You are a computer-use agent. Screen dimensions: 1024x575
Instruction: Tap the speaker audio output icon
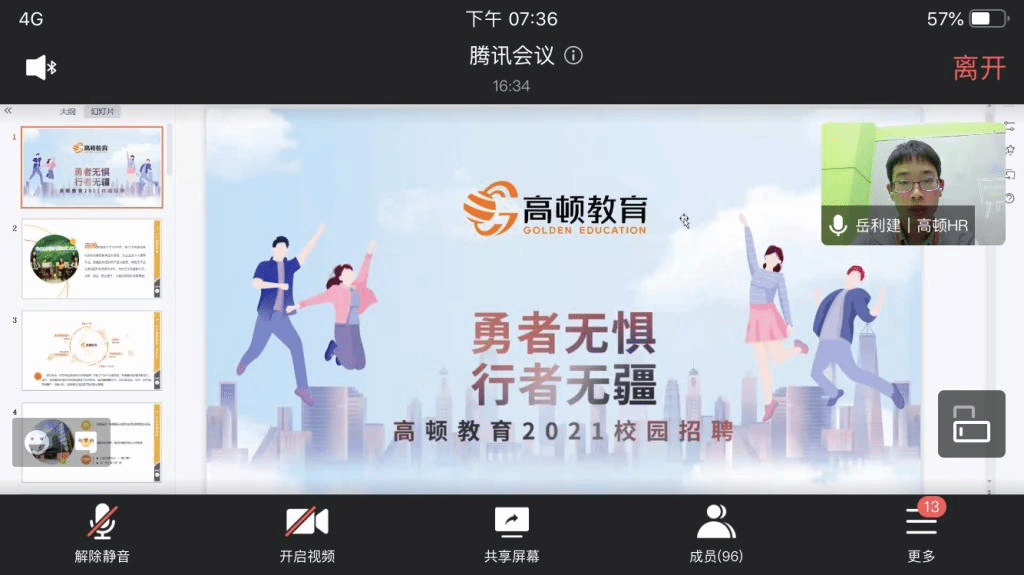pyautogui.click(x=40, y=68)
